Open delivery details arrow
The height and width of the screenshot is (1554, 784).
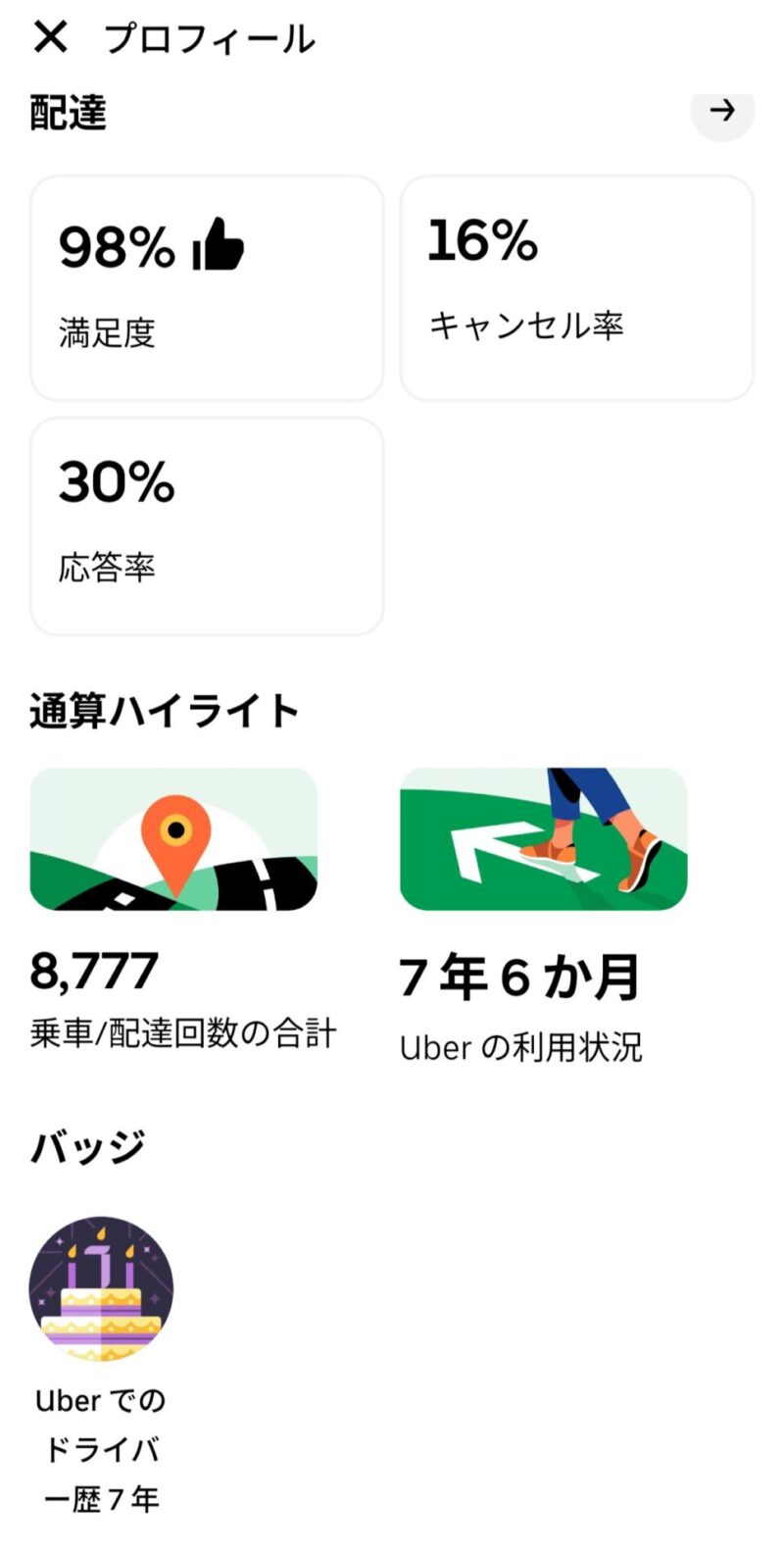tap(722, 111)
